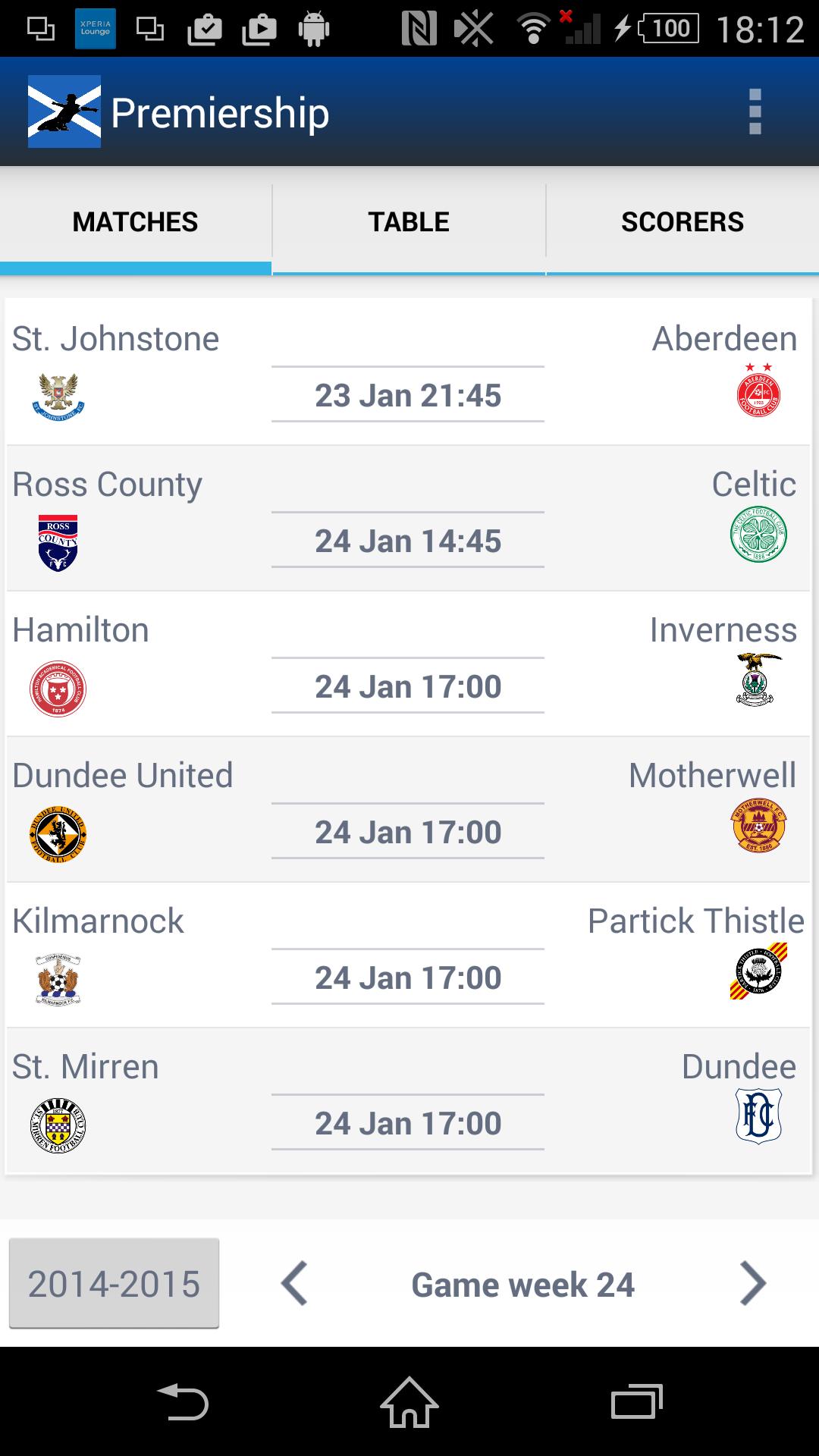Go to the home screen
The width and height of the screenshot is (819, 1456).
coord(409,1401)
